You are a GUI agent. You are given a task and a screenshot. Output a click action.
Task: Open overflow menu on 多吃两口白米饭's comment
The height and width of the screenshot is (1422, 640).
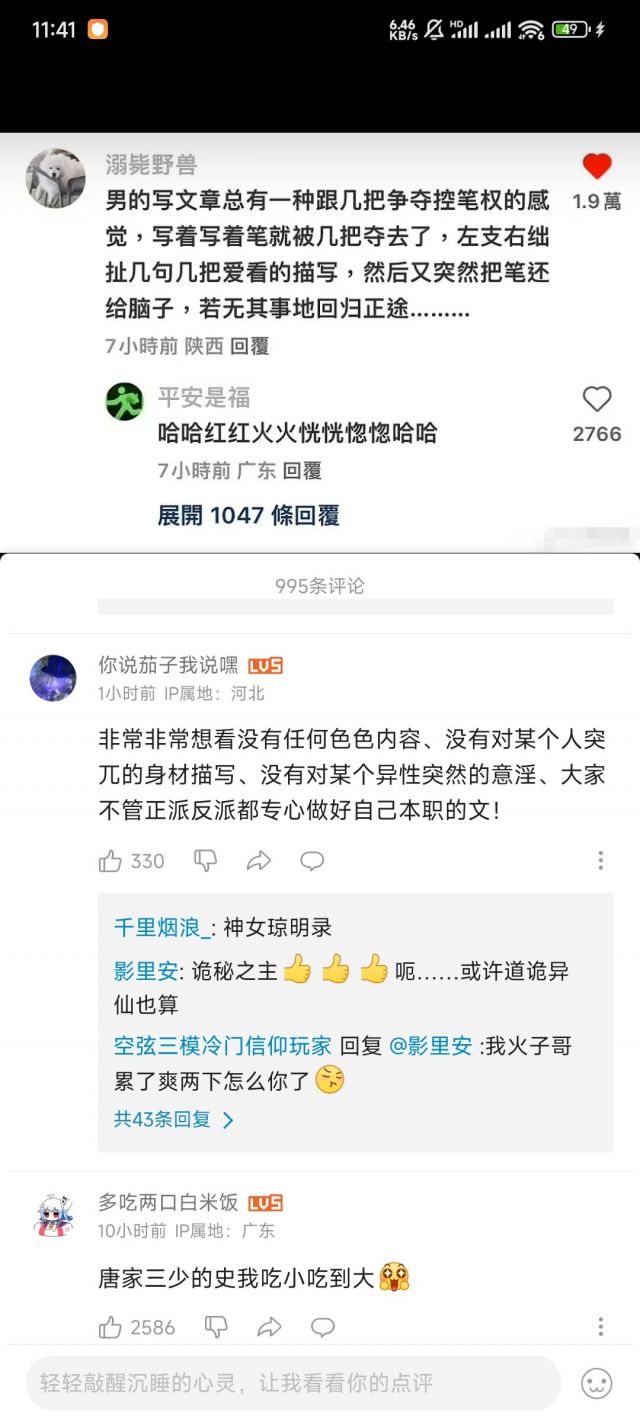pos(600,1327)
